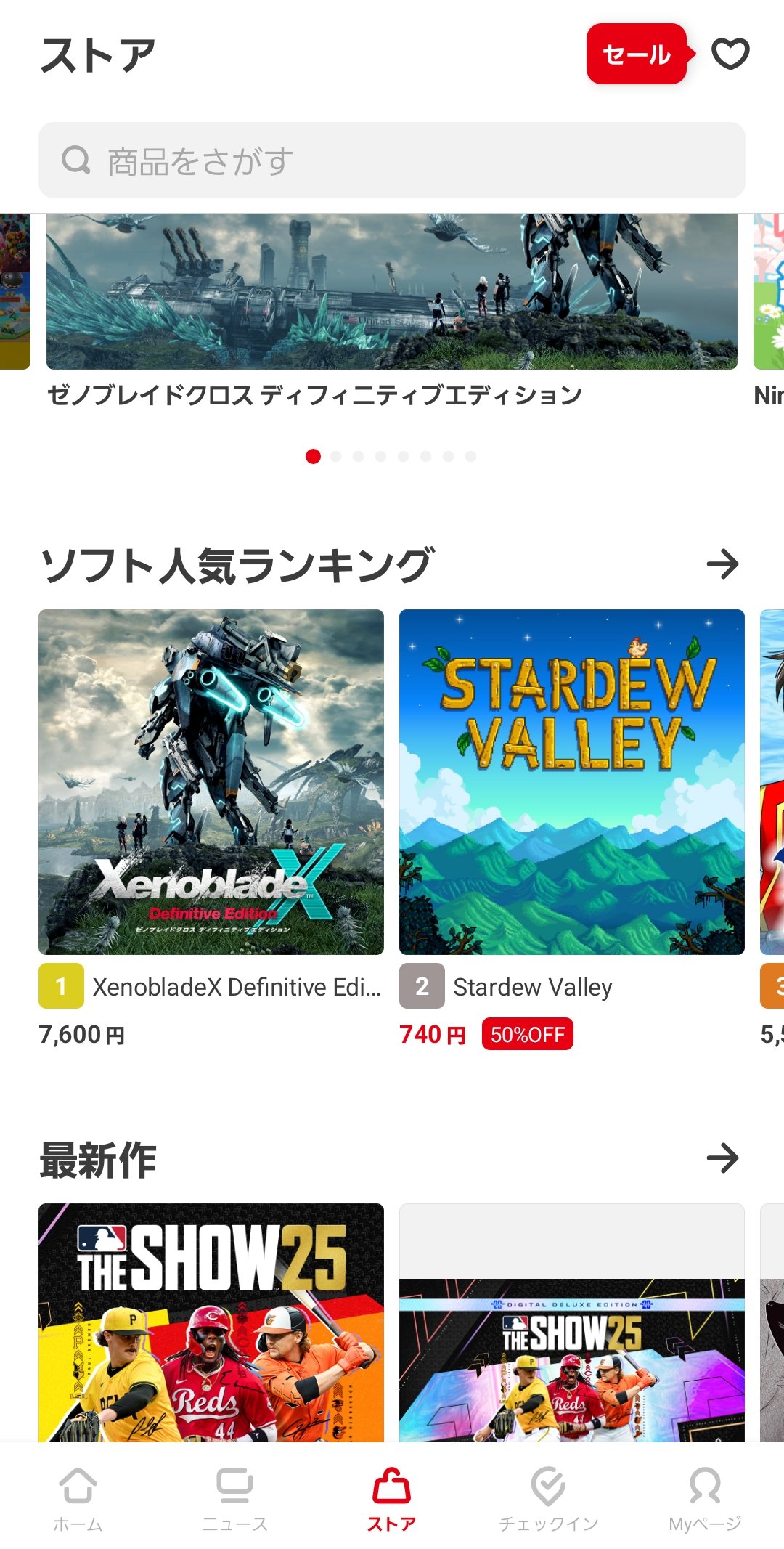Open MLB The Show 25 standard edition card
Screen dimensions: 784x1549
[211, 1322]
